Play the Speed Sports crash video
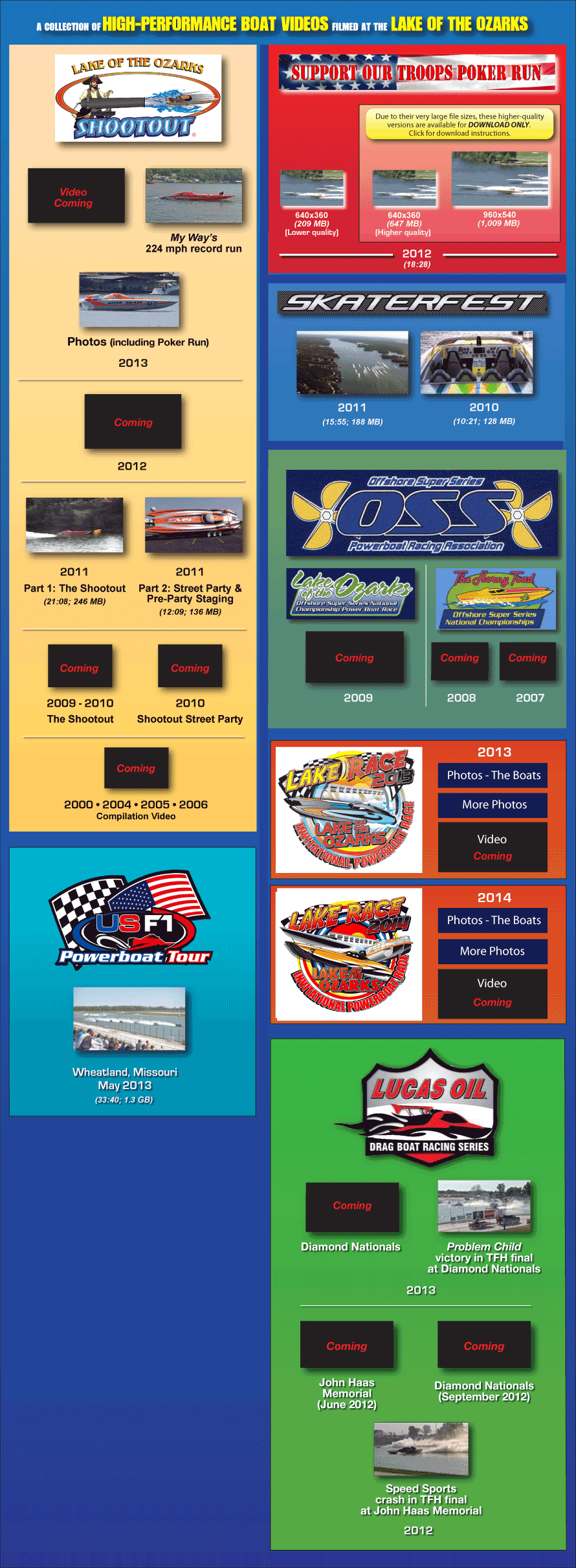 [421, 1448]
